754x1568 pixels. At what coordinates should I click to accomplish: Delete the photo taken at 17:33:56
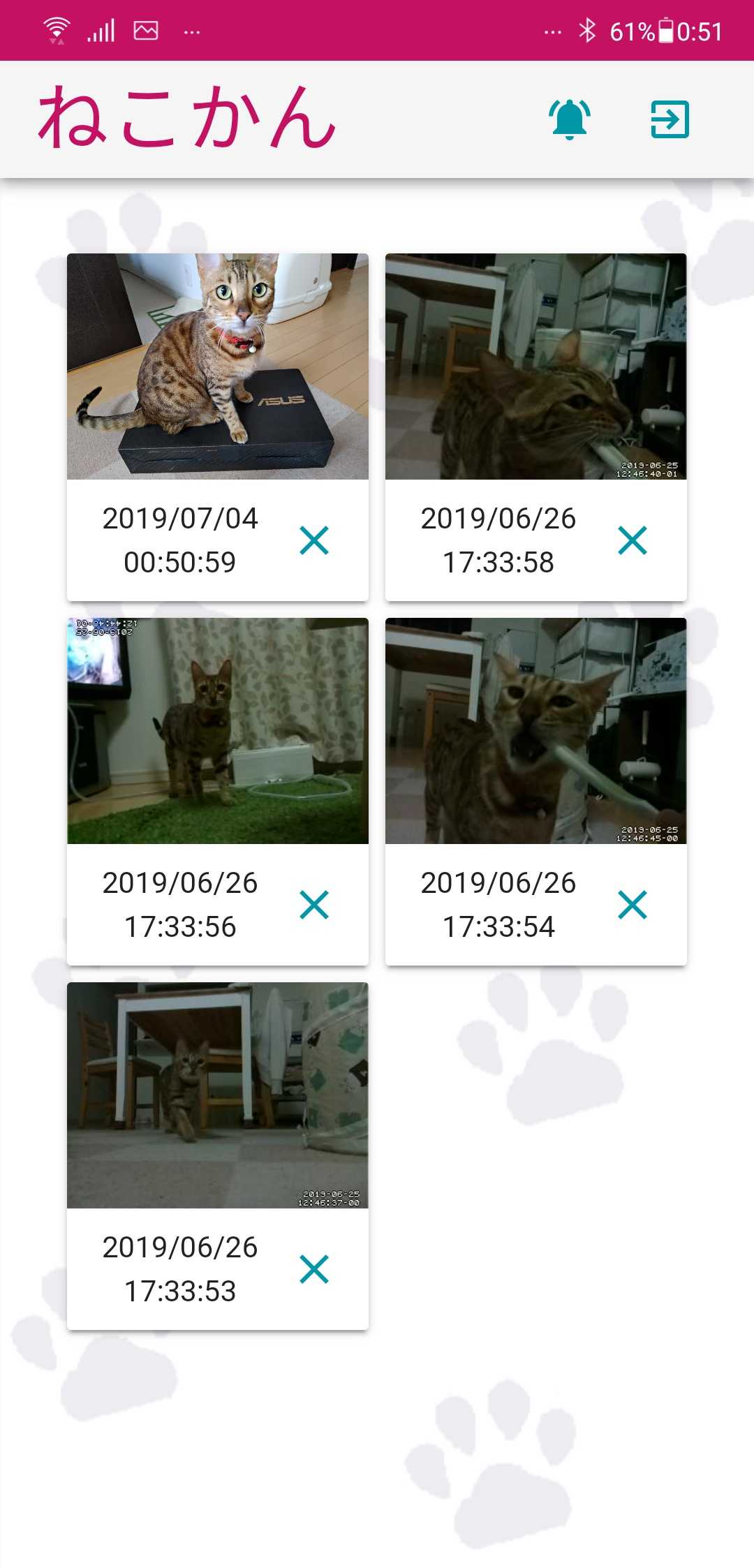click(314, 905)
